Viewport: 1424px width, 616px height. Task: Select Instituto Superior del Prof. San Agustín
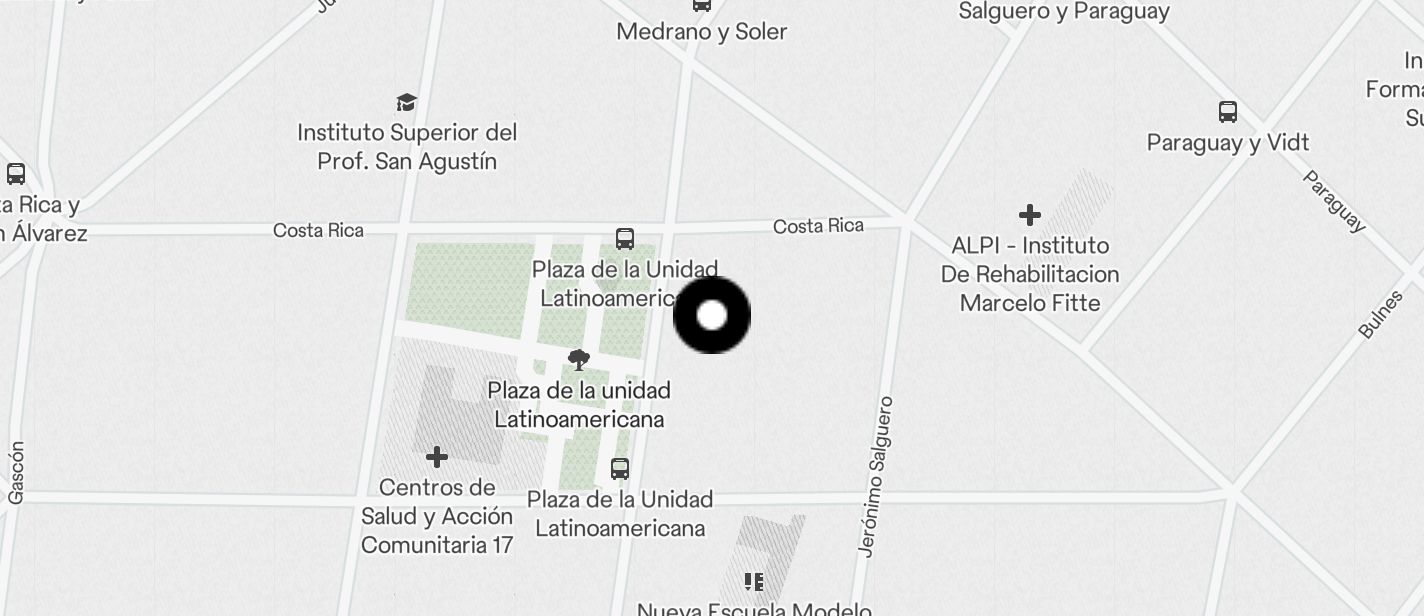(406, 103)
